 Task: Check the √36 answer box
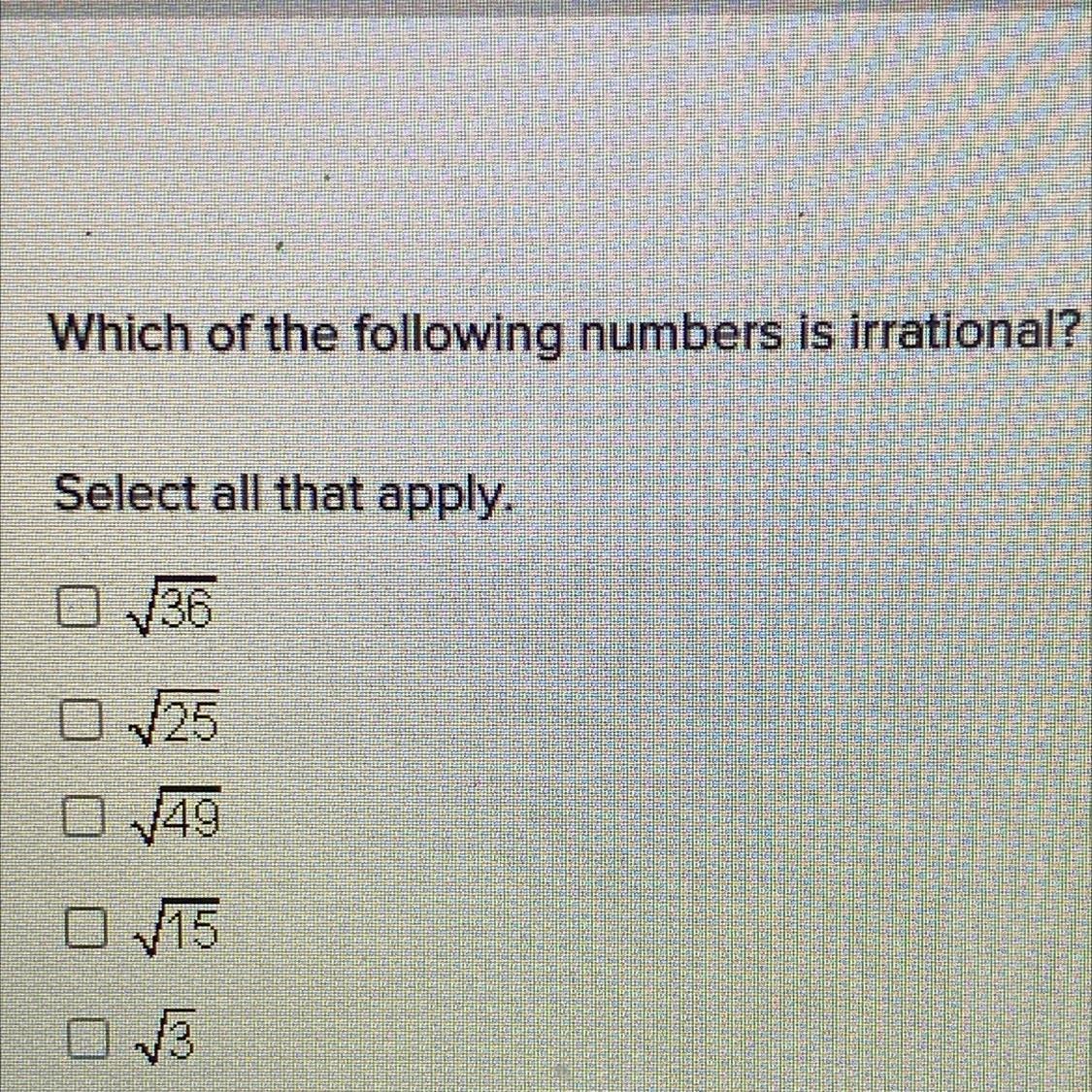tap(77, 608)
